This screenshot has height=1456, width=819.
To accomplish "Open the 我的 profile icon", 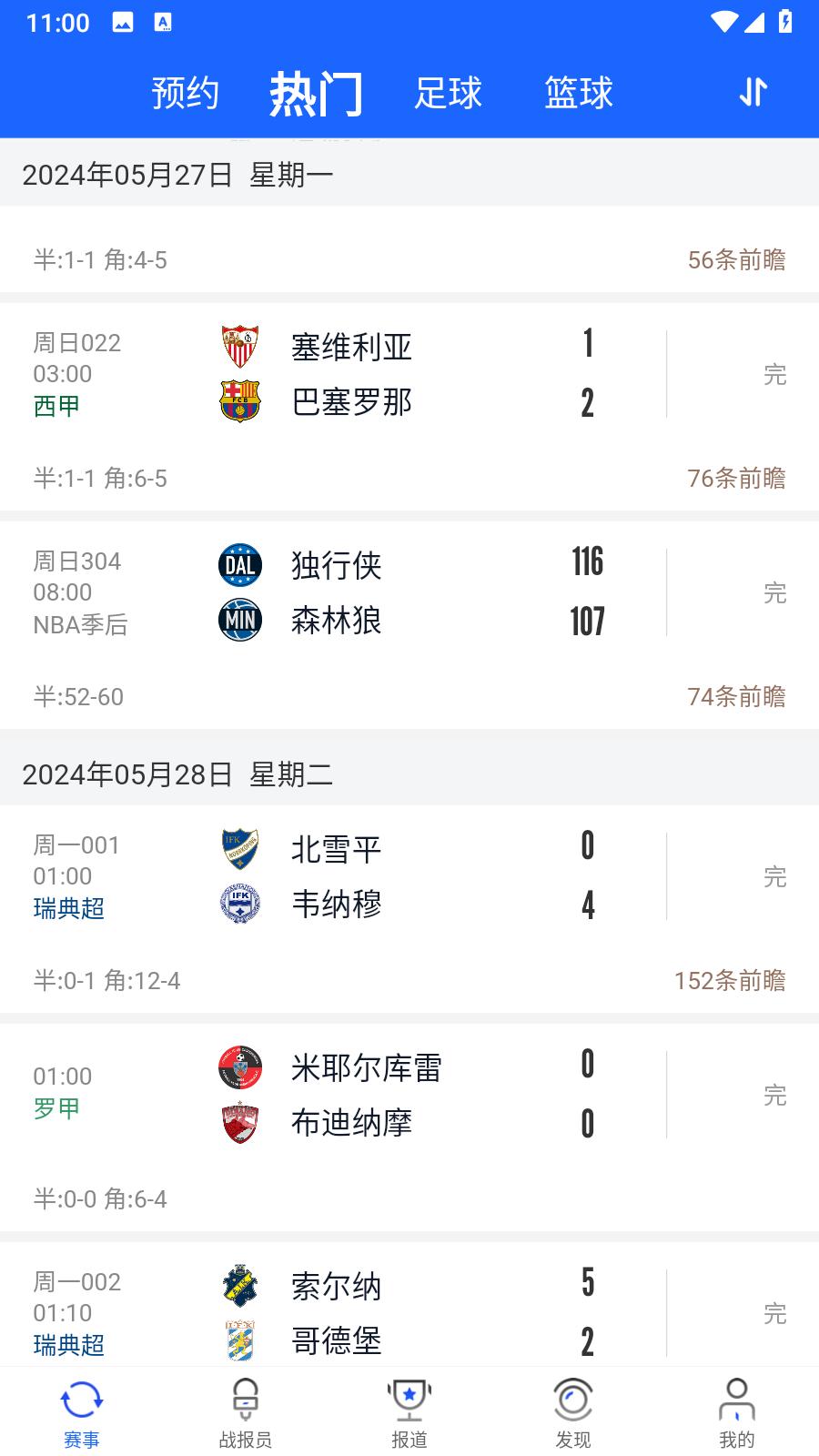I will (x=736, y=1409).
